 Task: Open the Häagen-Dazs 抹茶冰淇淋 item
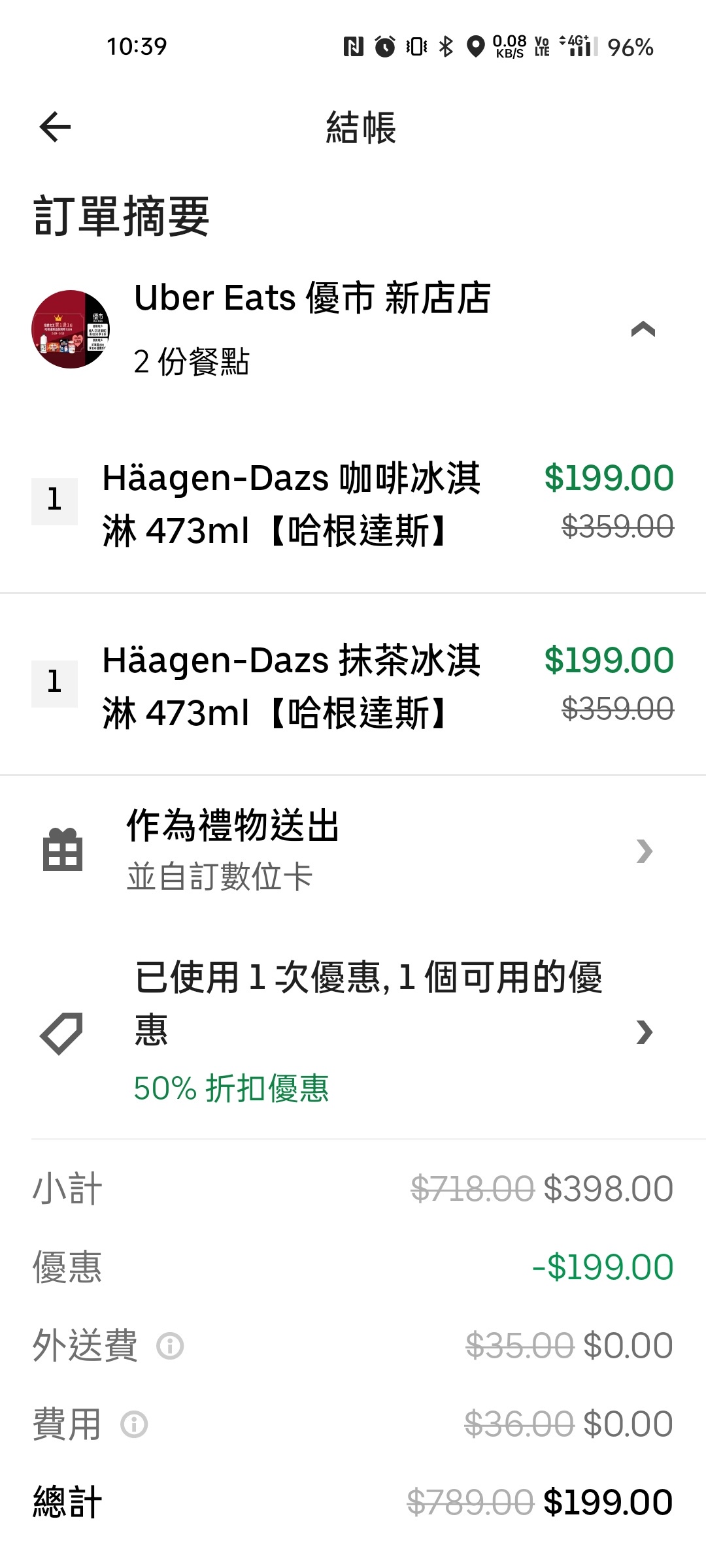(353, 685)
